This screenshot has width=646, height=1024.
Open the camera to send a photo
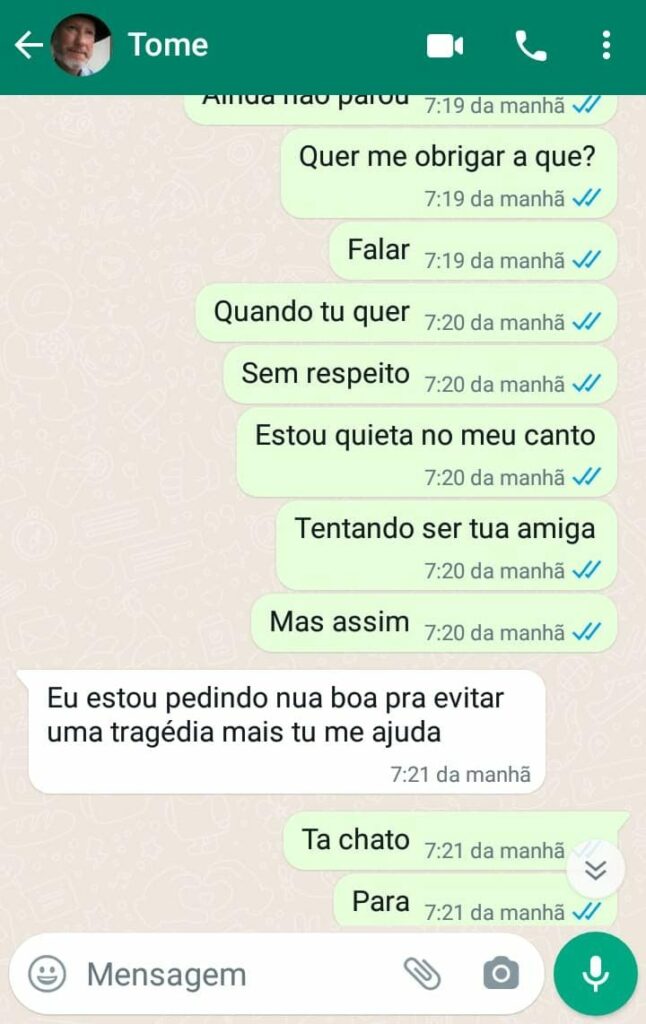500,973
